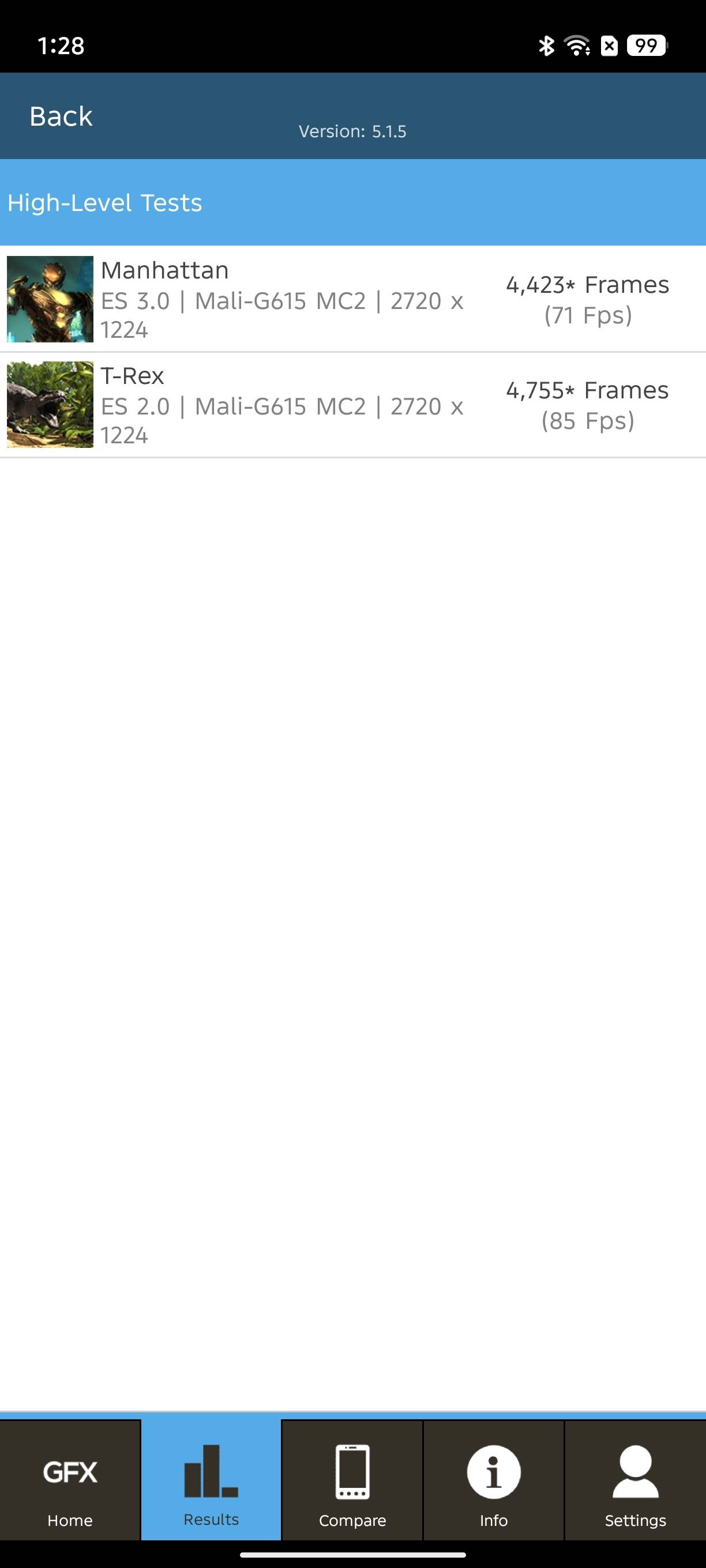The width and height of the screenshot is (706, 1568).
Task: Open the Settings tab
Action: pyautogui.click(x=634, y=1480)
